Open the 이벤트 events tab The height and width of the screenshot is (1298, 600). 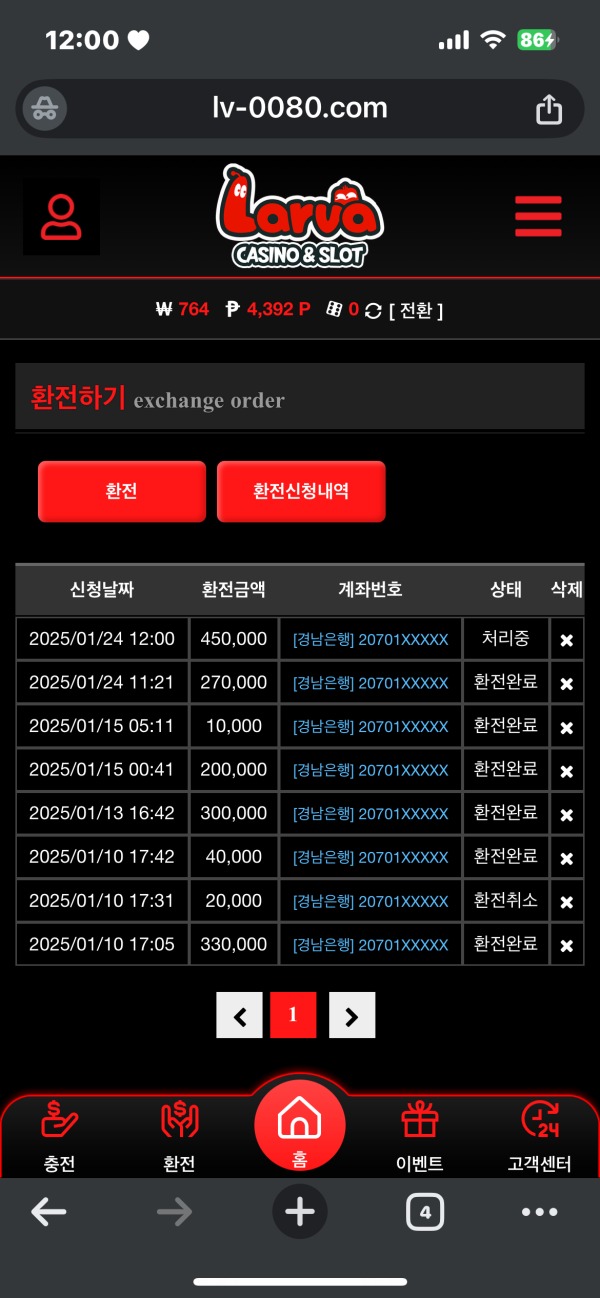[420, 1136]
